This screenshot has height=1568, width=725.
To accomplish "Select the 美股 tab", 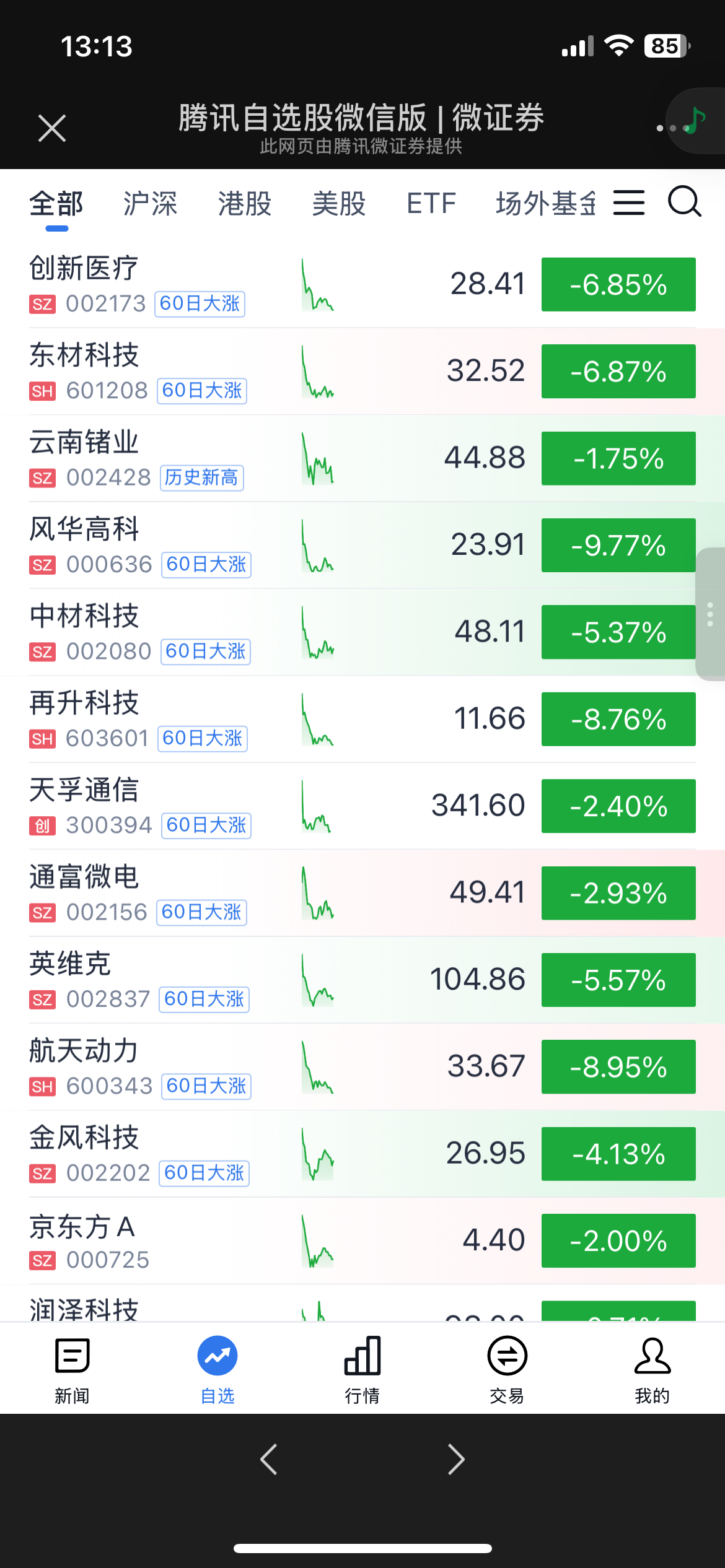I will pos(339,204).
